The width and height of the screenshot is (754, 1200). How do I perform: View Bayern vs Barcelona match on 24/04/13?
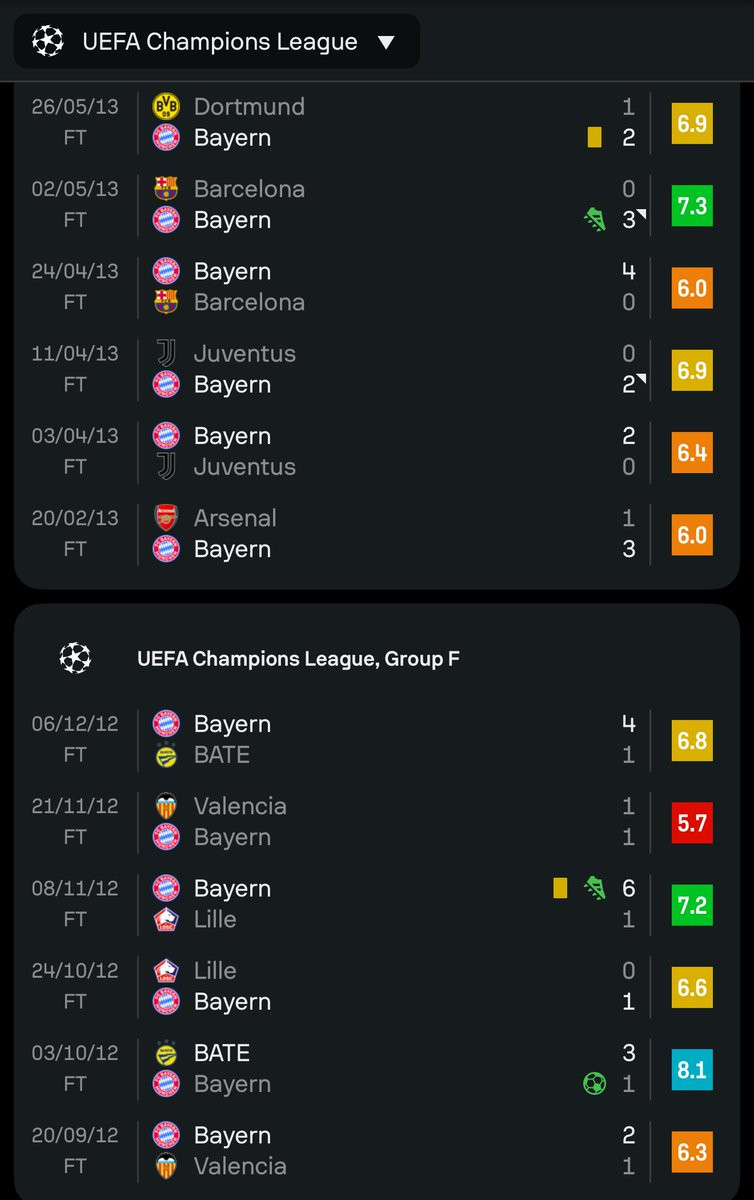(x=377, y=286)
